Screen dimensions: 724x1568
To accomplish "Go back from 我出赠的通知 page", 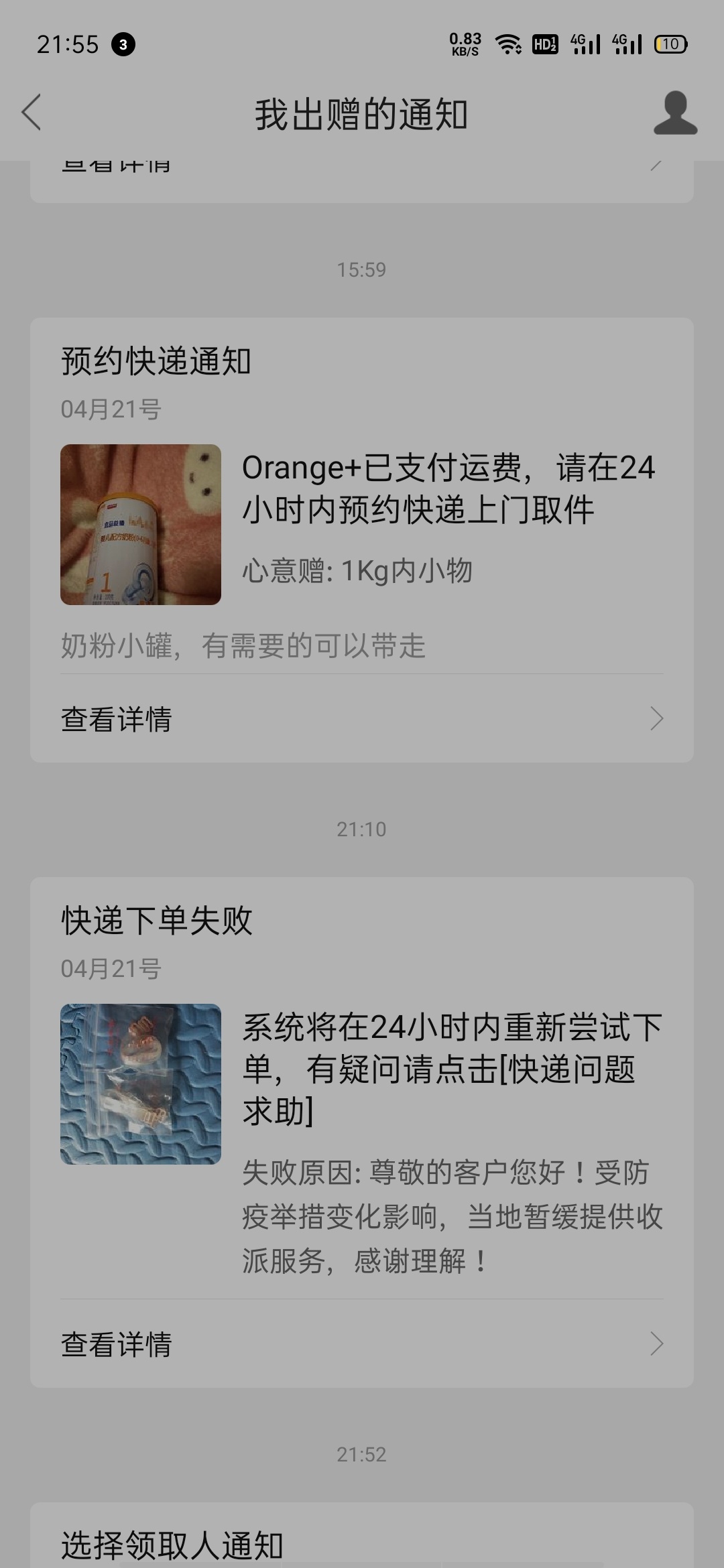I will pyautogui.click(x=32, y=113).
